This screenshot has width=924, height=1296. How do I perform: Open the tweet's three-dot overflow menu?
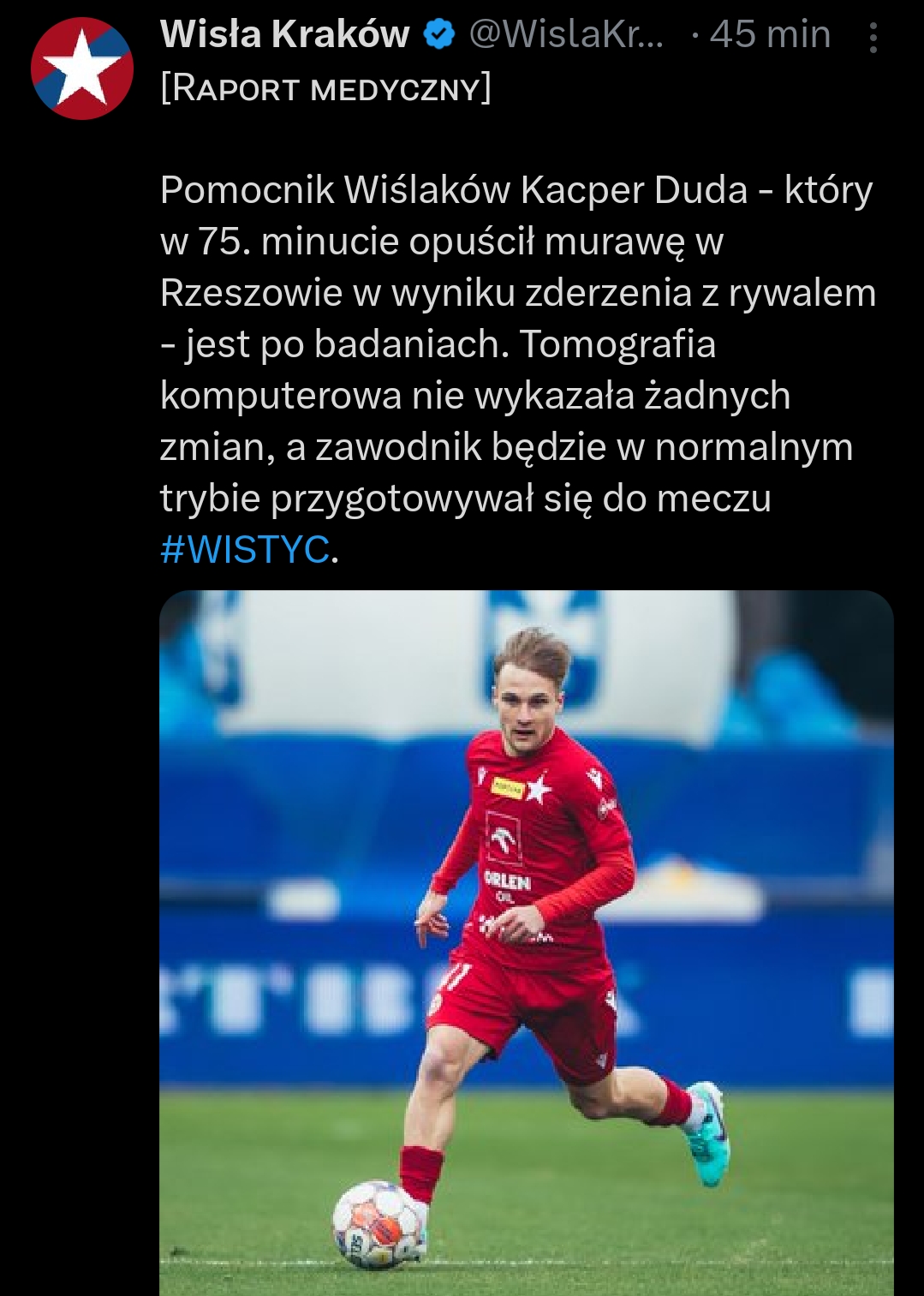click(873, 38)
